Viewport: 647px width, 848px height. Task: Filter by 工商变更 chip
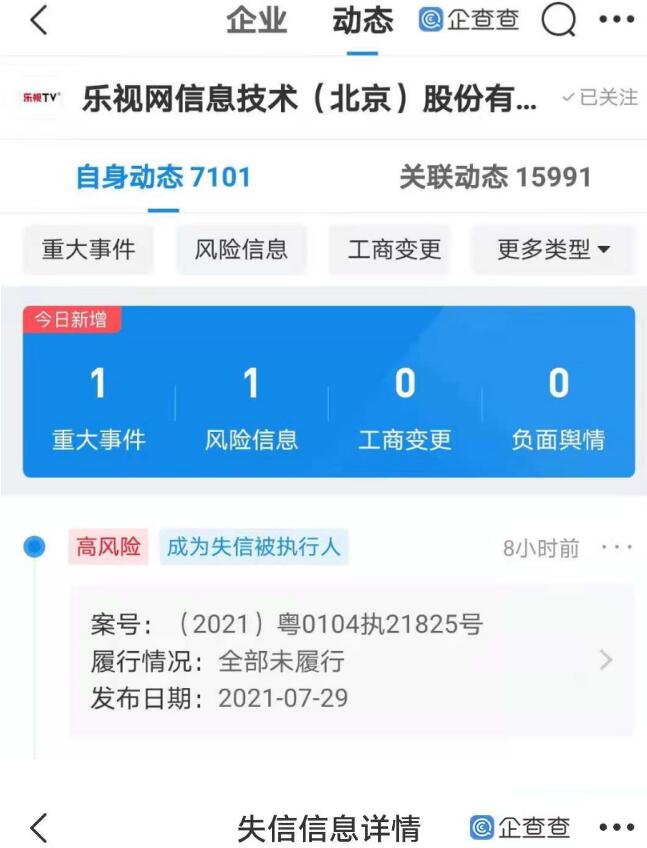pyautogui.click(x=394, y=250)
